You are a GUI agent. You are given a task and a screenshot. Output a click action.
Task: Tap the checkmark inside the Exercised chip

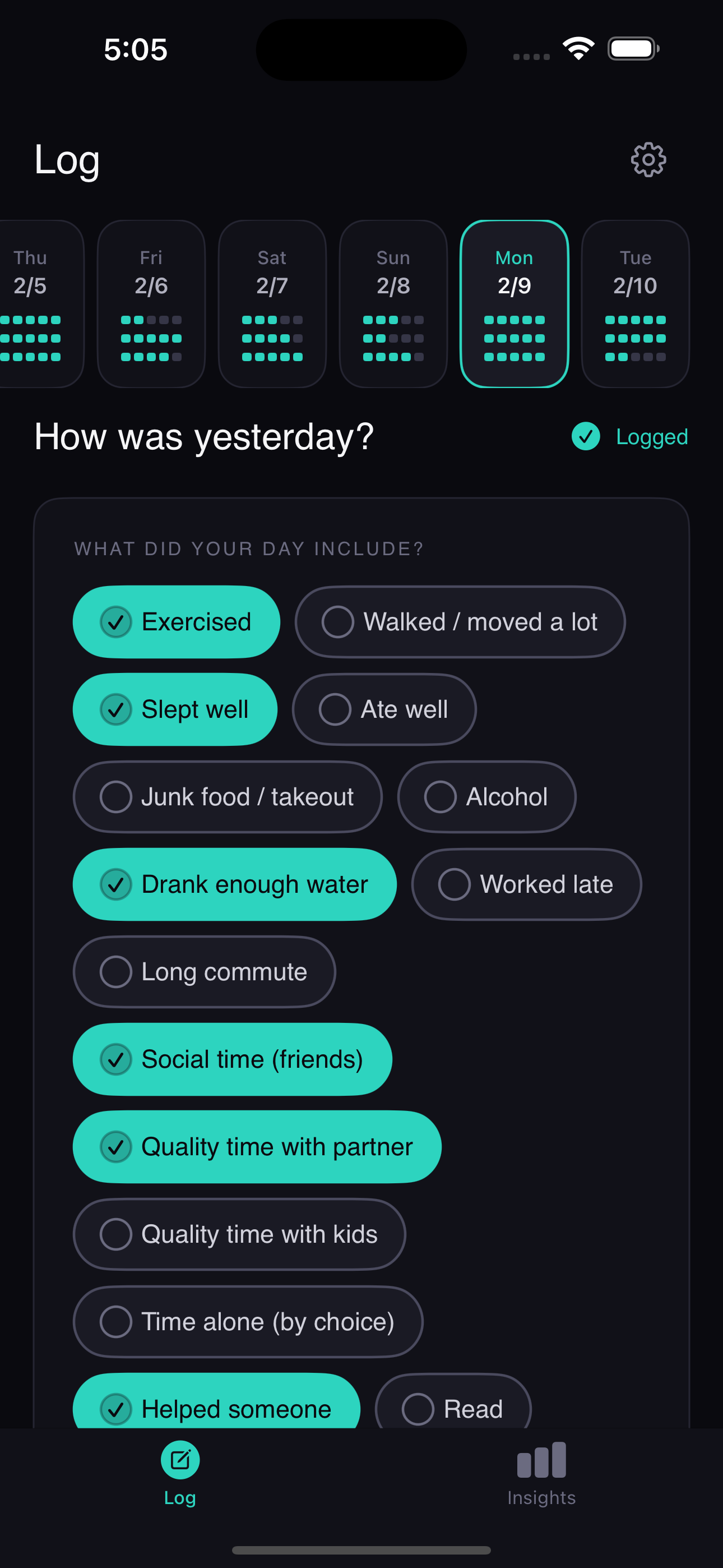[x=115, y=621]
